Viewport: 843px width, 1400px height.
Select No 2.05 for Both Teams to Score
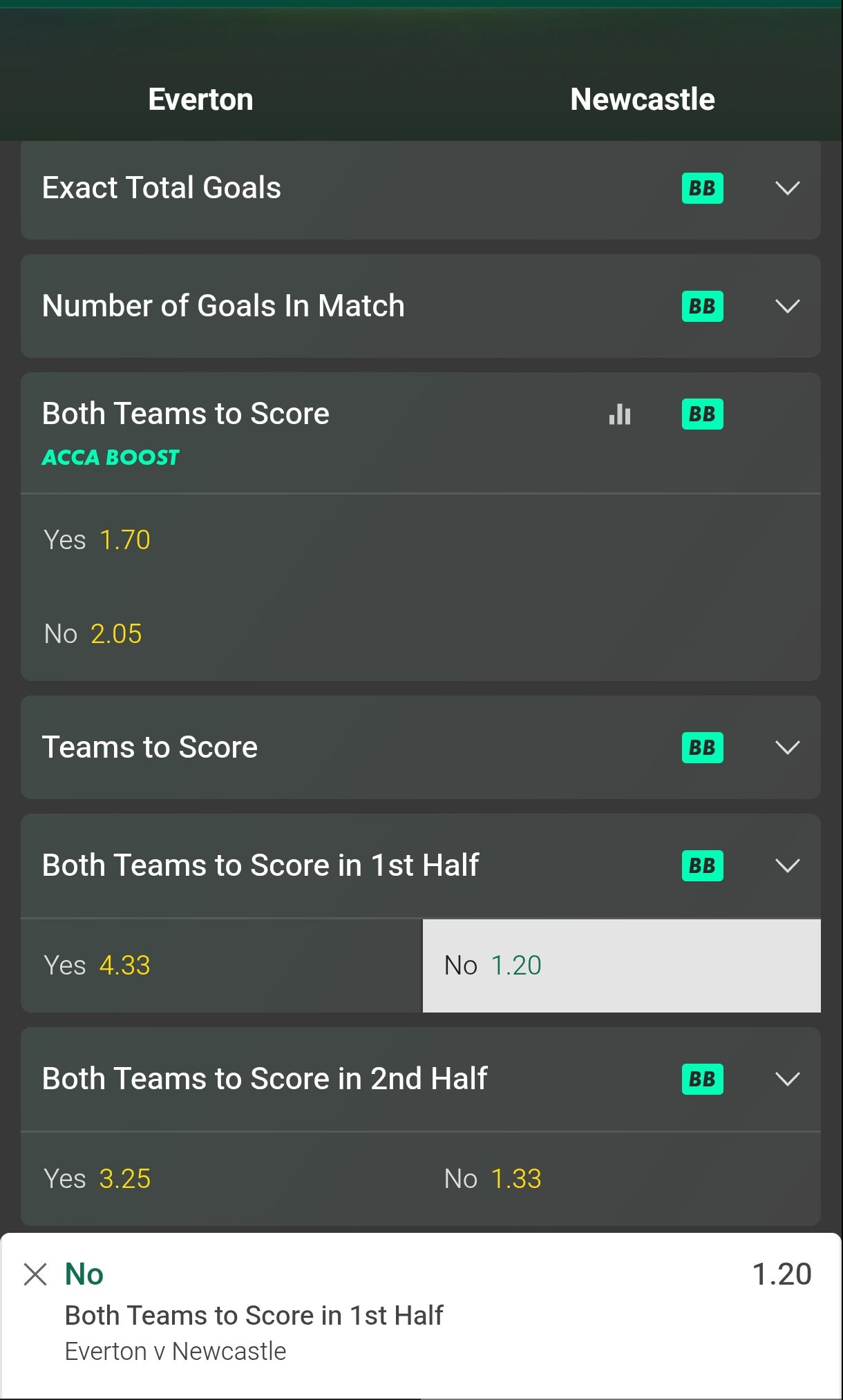point(93,633)
